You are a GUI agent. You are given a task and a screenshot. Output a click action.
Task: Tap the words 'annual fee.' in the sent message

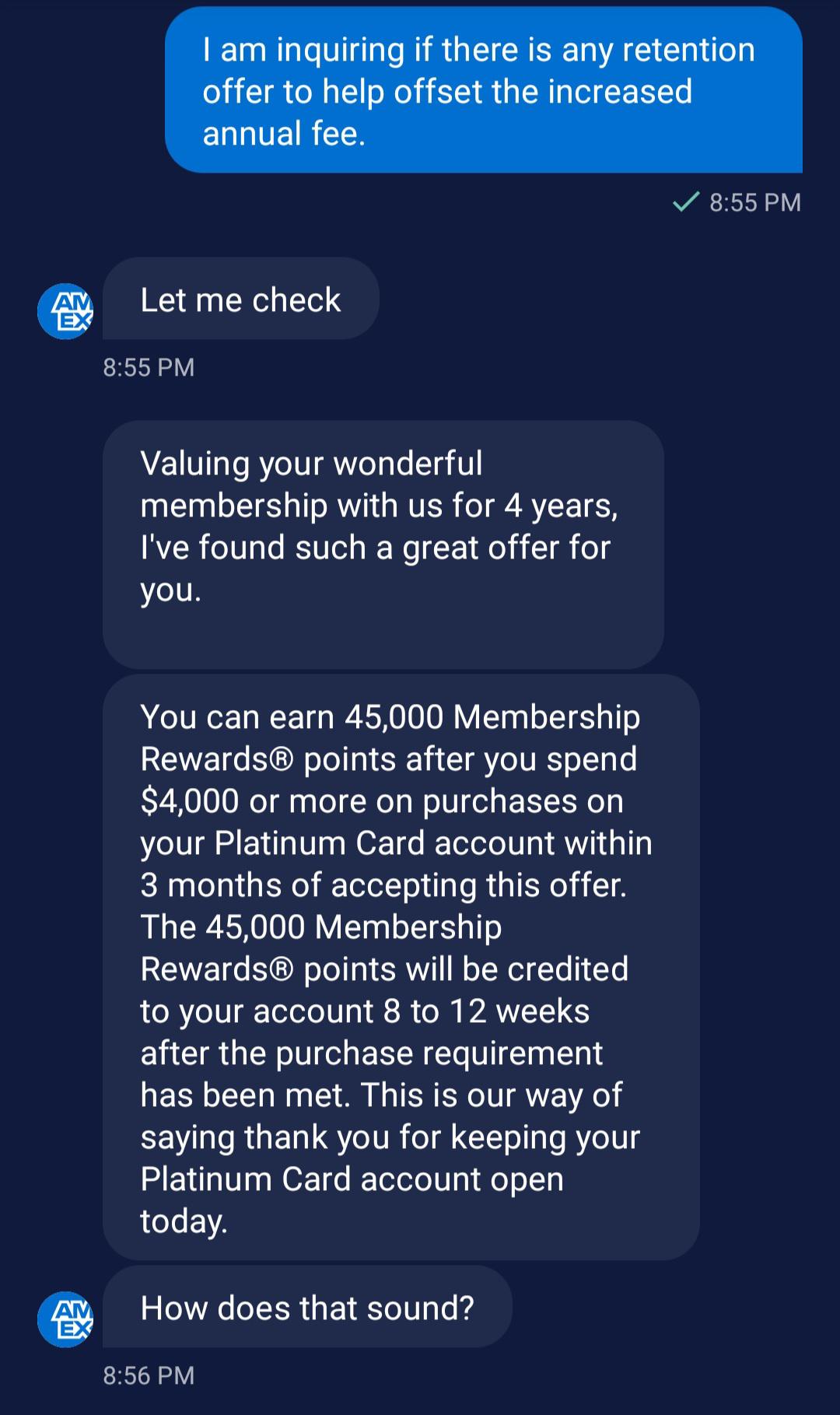283,132
